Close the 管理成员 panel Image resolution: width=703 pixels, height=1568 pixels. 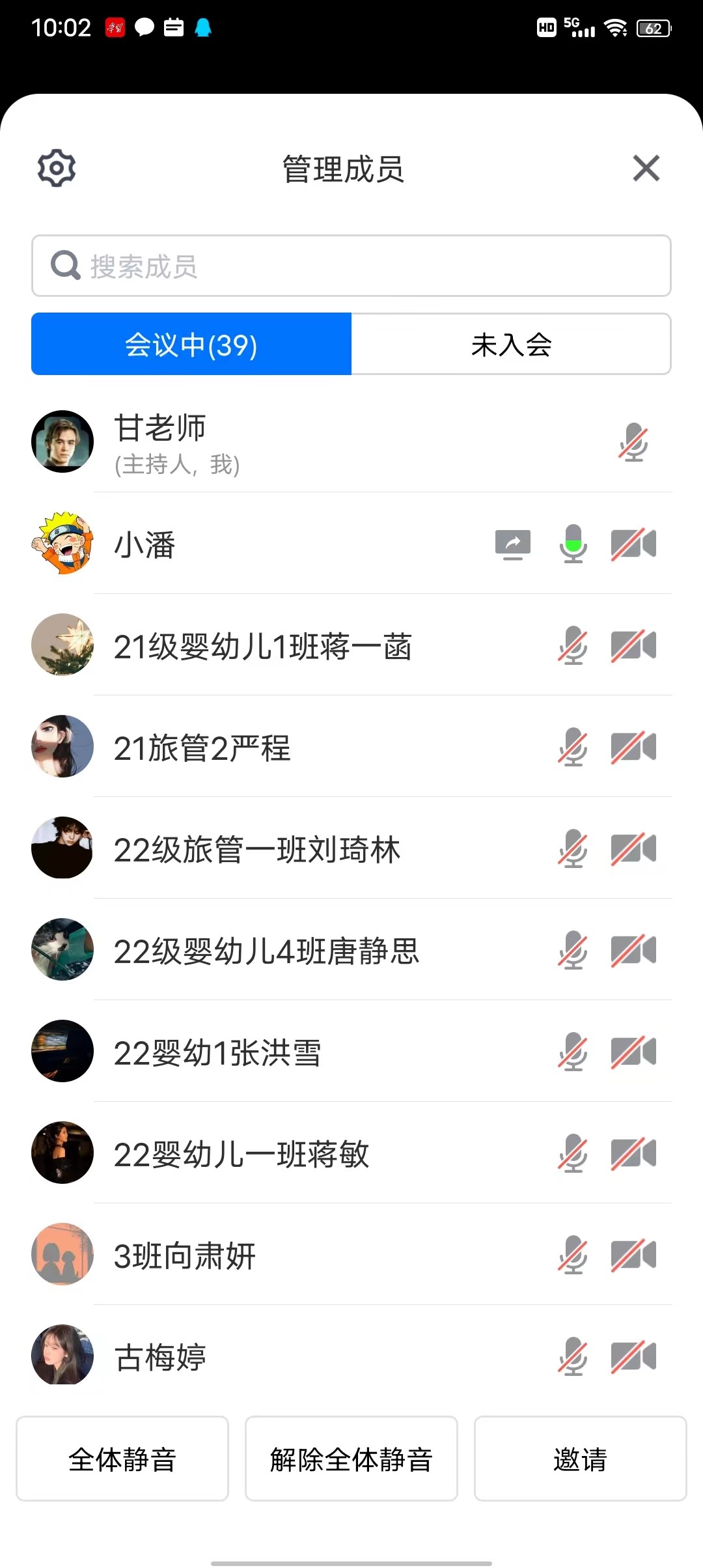(x=646, y=168)
